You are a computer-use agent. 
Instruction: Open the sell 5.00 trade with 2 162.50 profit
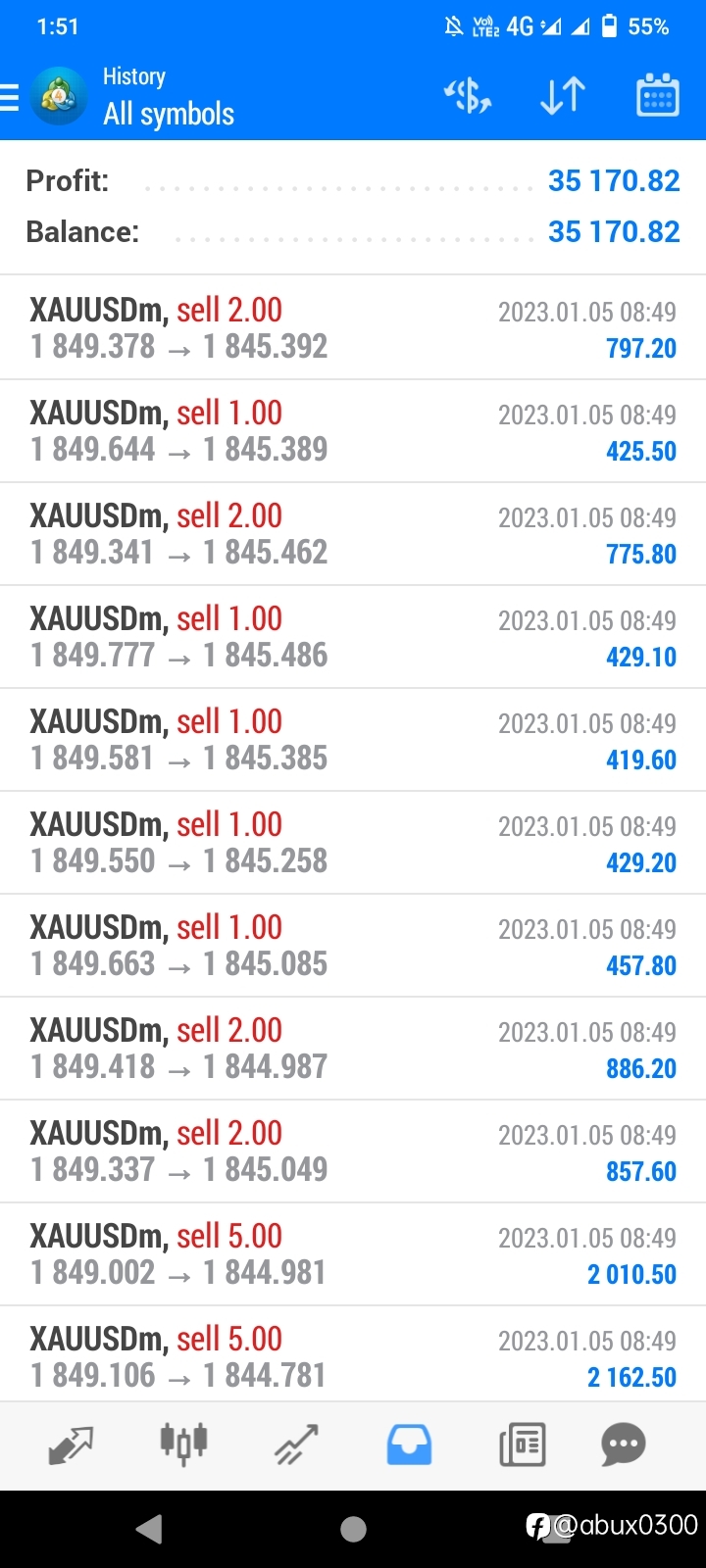tap(353, 1354)
